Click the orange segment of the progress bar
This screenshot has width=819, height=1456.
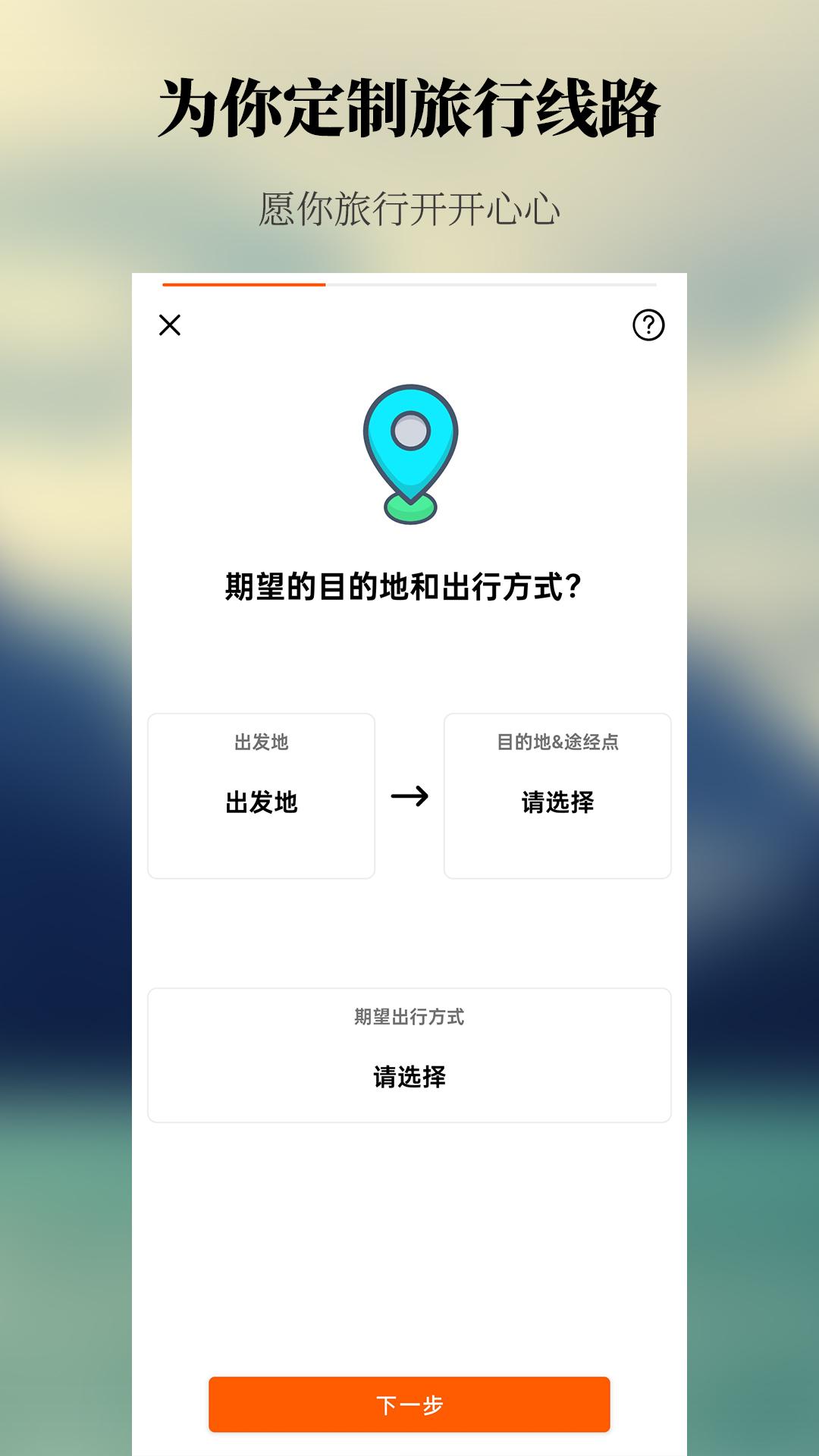243,284
